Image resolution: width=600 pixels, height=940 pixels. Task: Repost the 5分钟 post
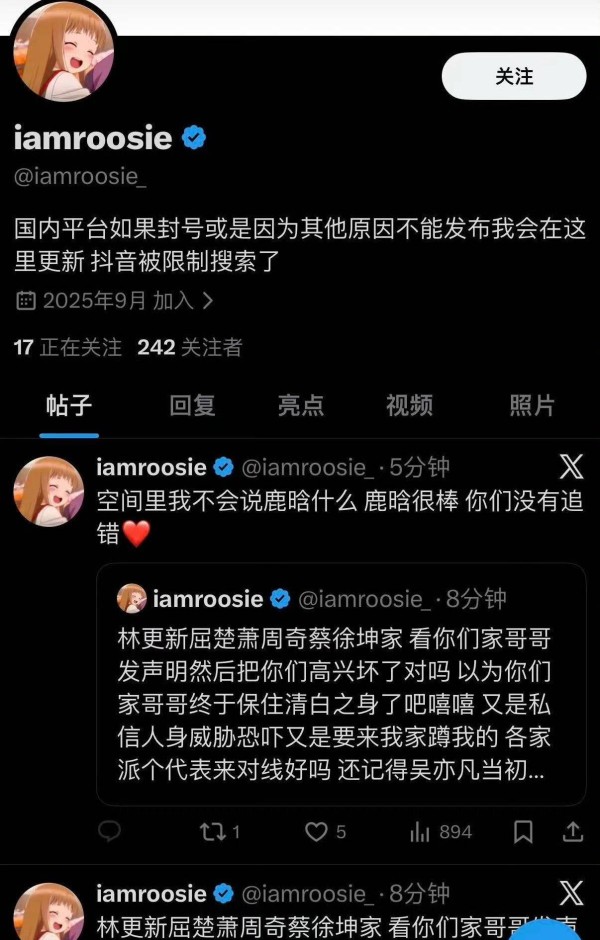point(219,831)
